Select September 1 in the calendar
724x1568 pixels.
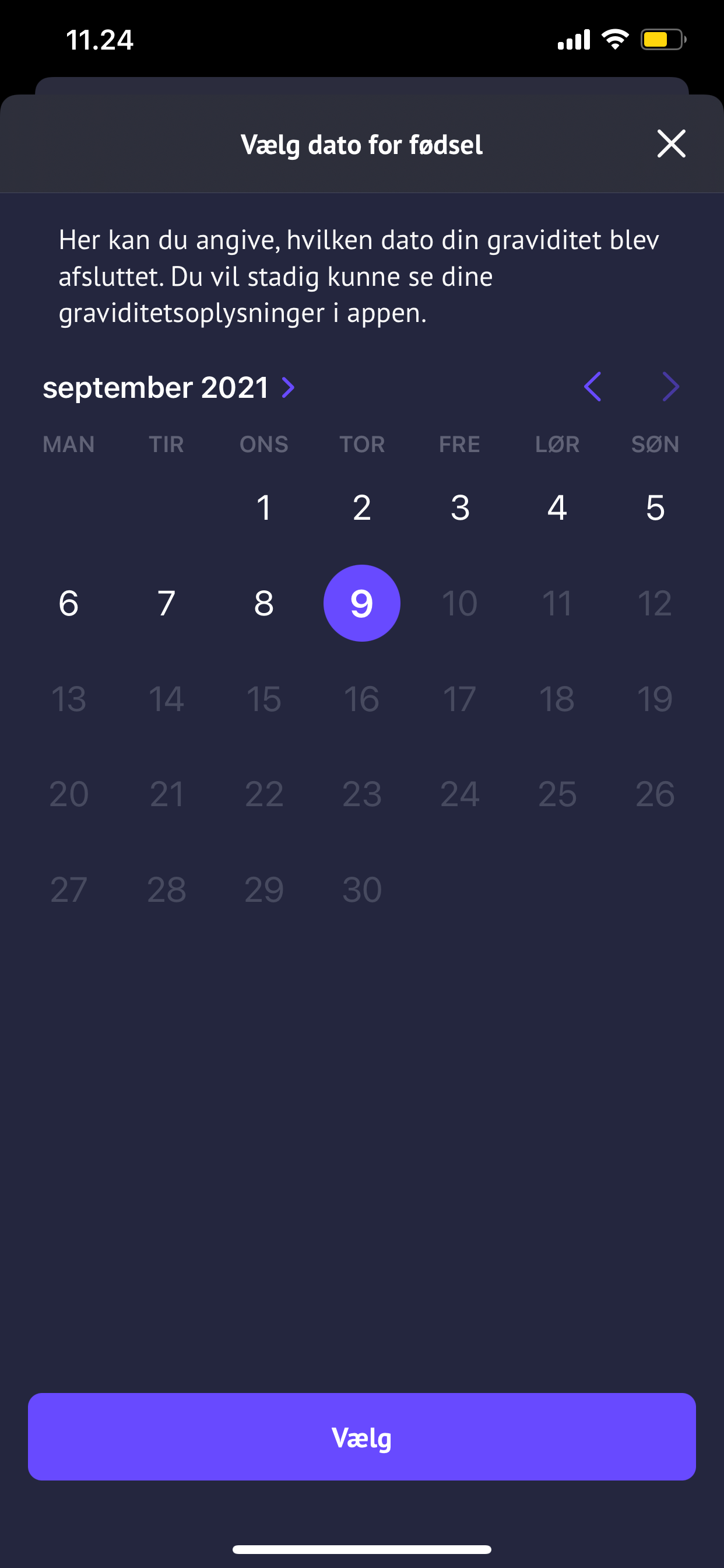pos(264,507)
